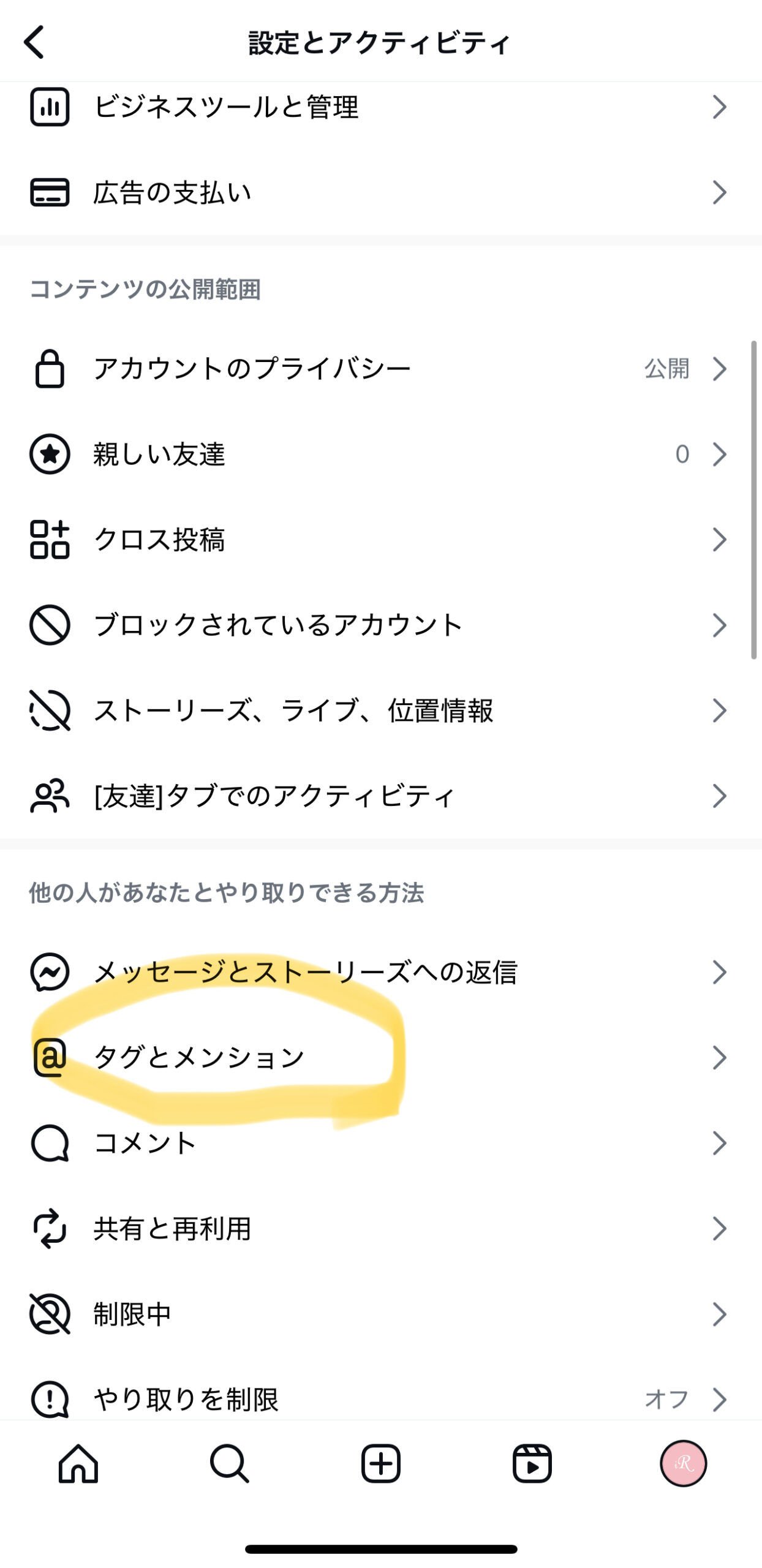Open タグとメンション settings
The width and height of the screenshot is (762, 1568).
point(381,1058)
